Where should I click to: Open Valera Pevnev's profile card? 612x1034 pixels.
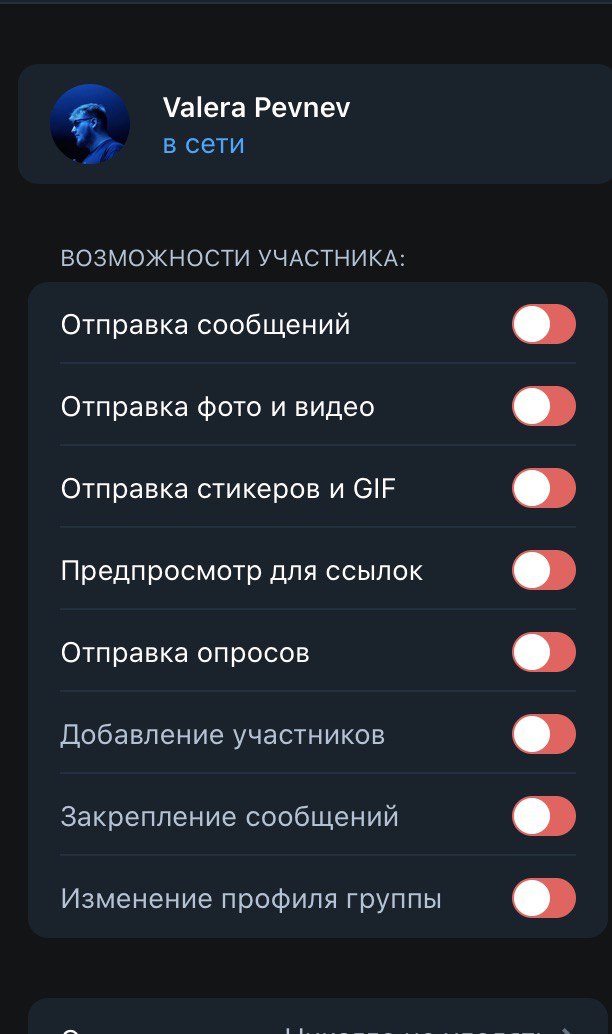pos(315,124)
